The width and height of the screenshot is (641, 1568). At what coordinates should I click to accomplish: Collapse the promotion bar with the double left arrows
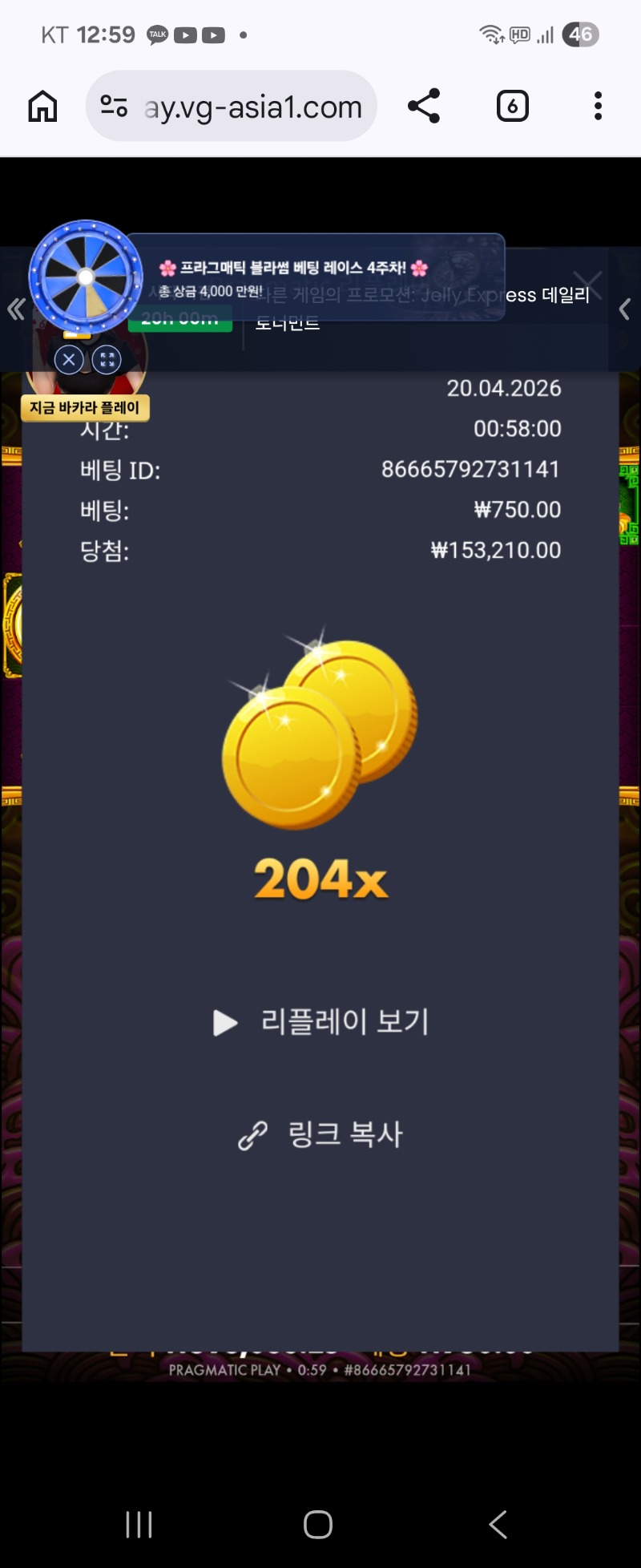[x=16, y=309]
